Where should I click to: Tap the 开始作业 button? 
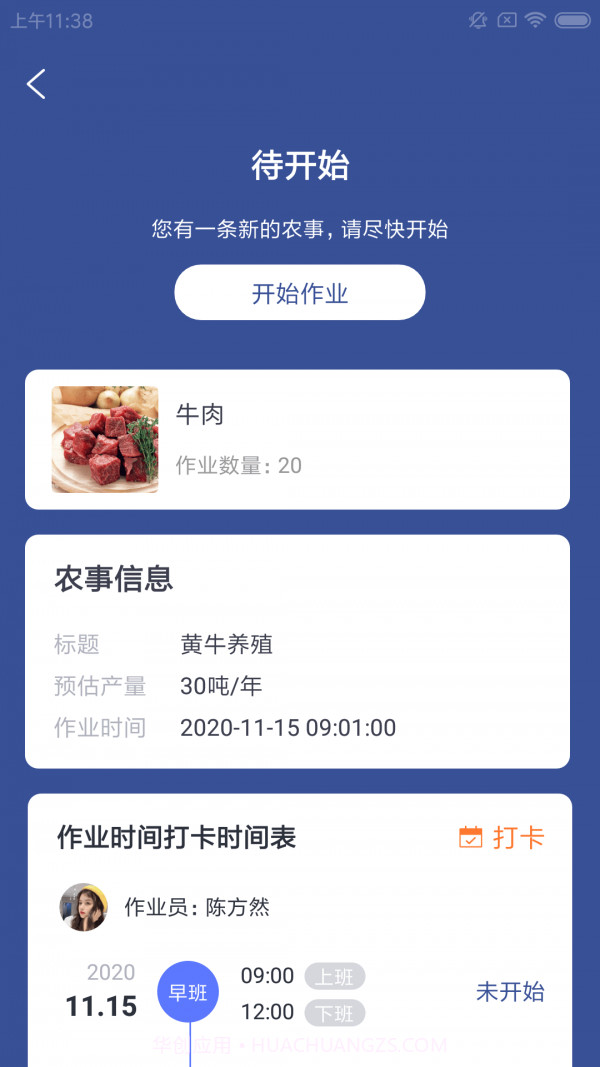(300, 293)
